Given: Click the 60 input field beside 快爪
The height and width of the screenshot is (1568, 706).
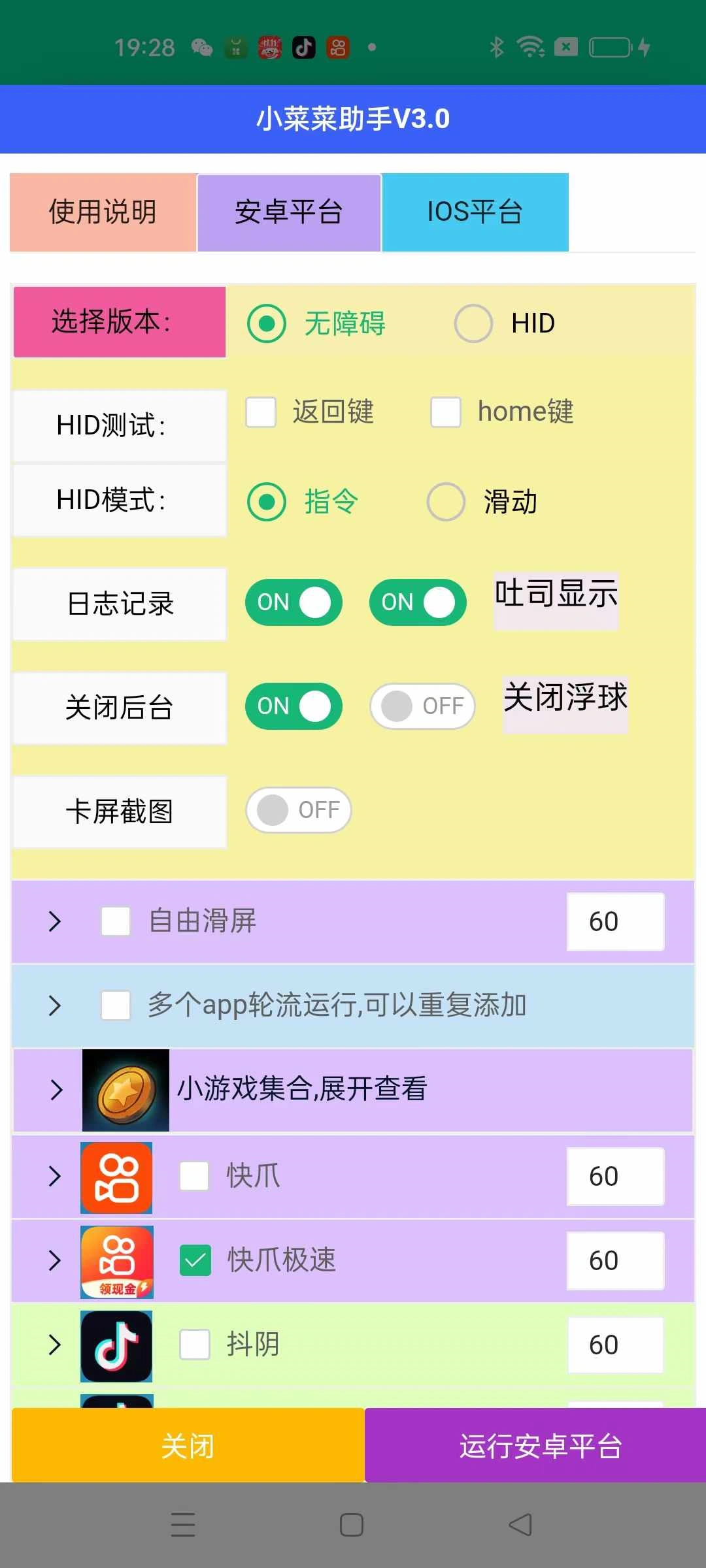Looking at the screenshot, I should [x=615, y=1176].
